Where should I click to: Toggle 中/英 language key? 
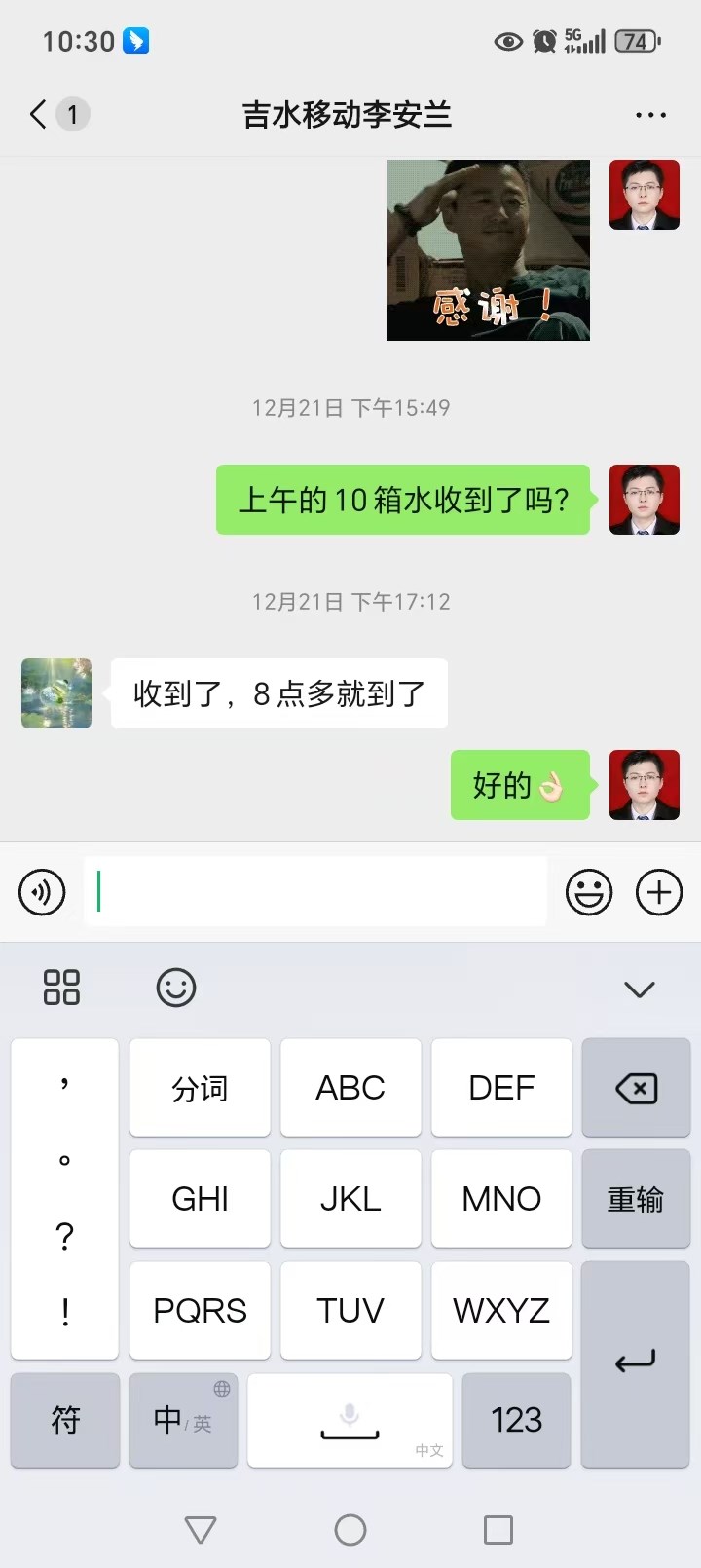click(x=183, y=1420)
